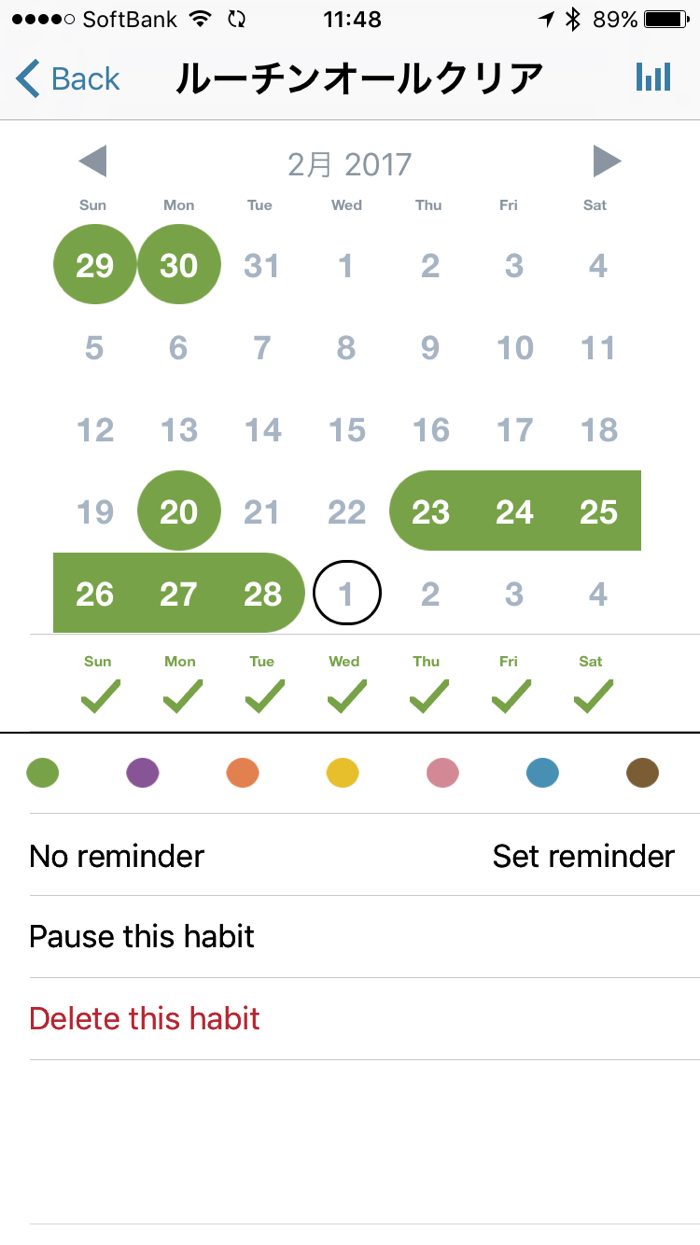Select the green habit color
Viewport: 700px width, 1245px height.
(x=43, y=773)
